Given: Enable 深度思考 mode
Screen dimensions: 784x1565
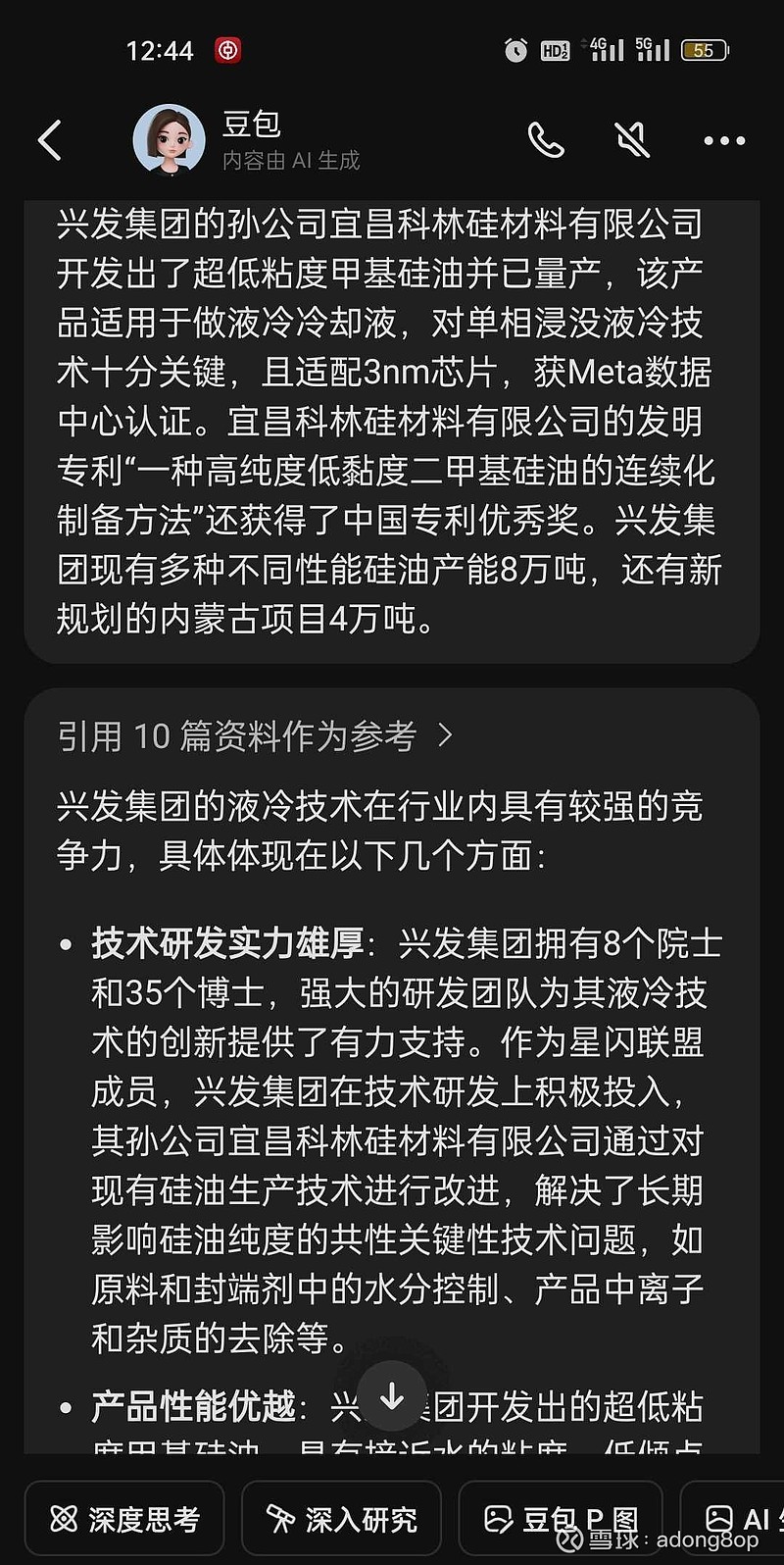Looking at the screenshot, I should click(x=124, y=1519).
